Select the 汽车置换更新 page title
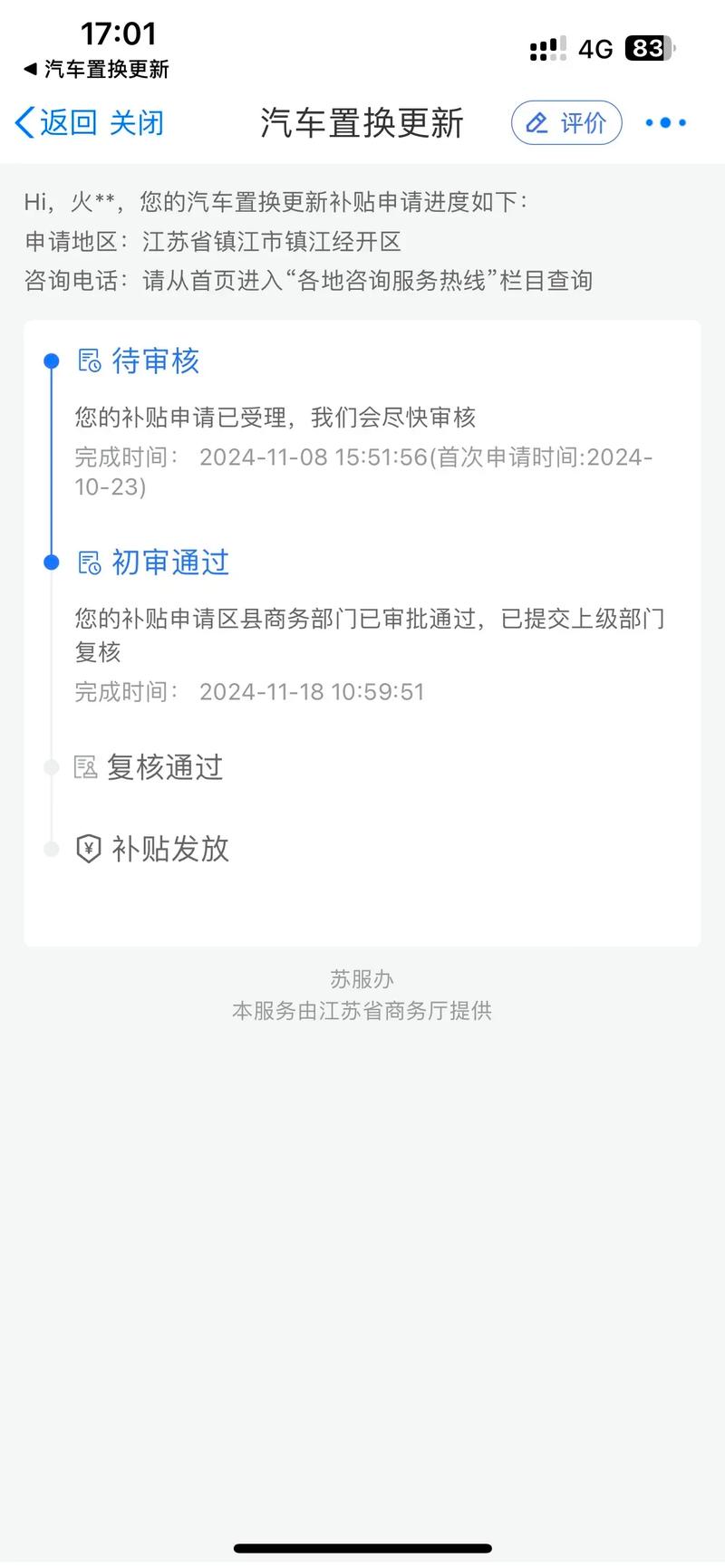This screenshot has height=1568, width=725. point(362,123)
